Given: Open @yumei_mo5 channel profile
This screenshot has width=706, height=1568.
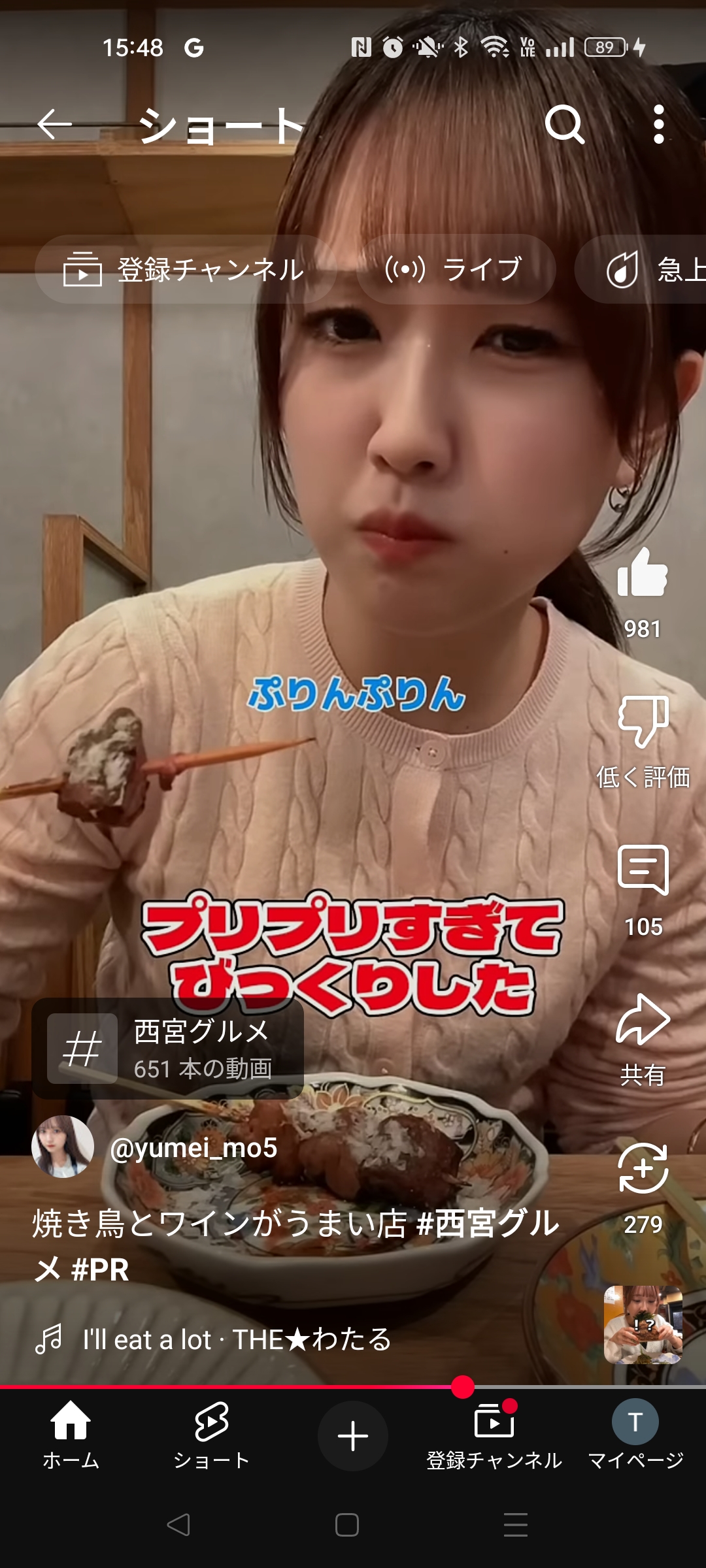Looking at the screenshot, I should tap(193, 1148).
